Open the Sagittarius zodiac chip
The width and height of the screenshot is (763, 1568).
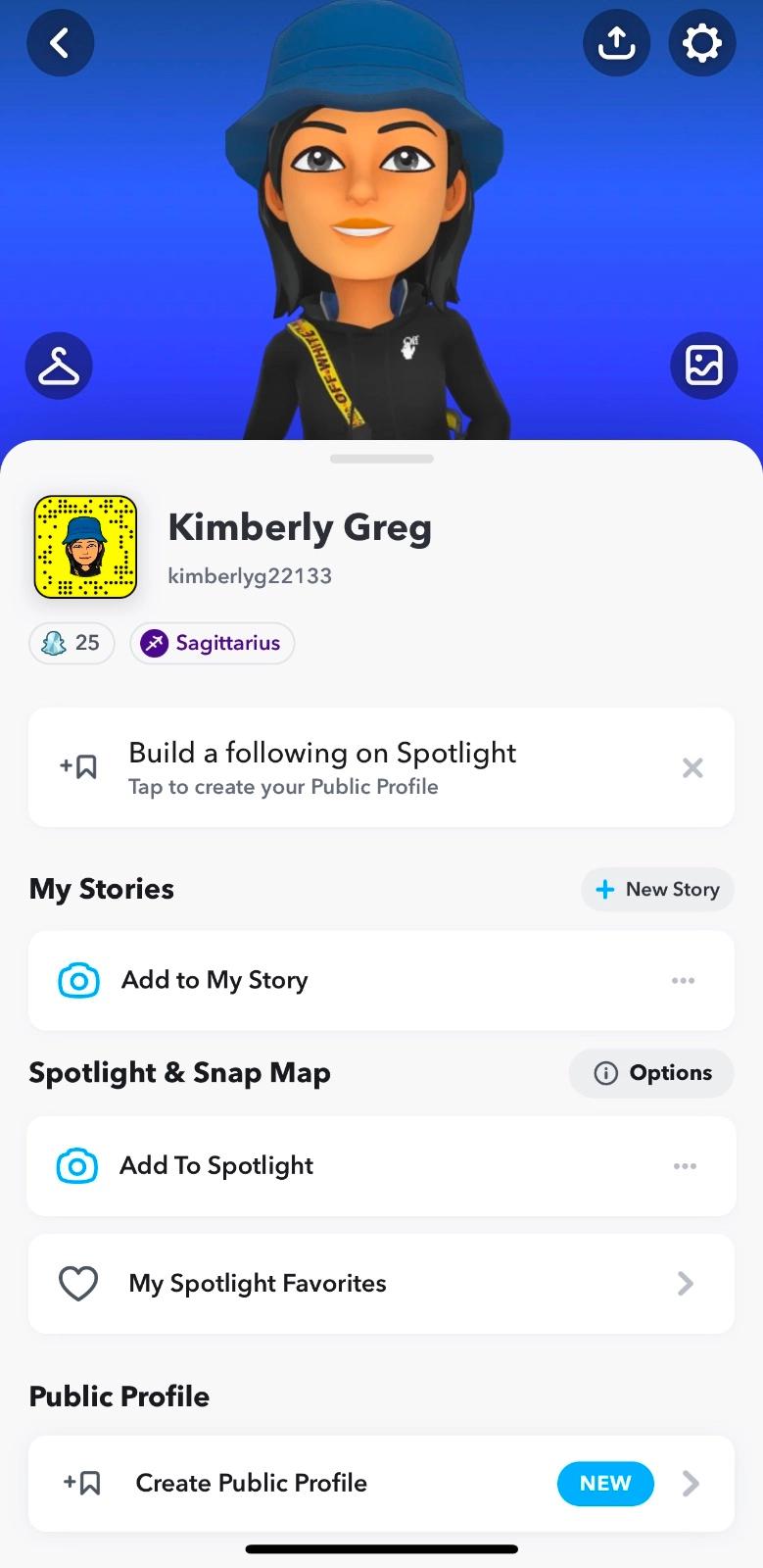(x=212, y=643)
